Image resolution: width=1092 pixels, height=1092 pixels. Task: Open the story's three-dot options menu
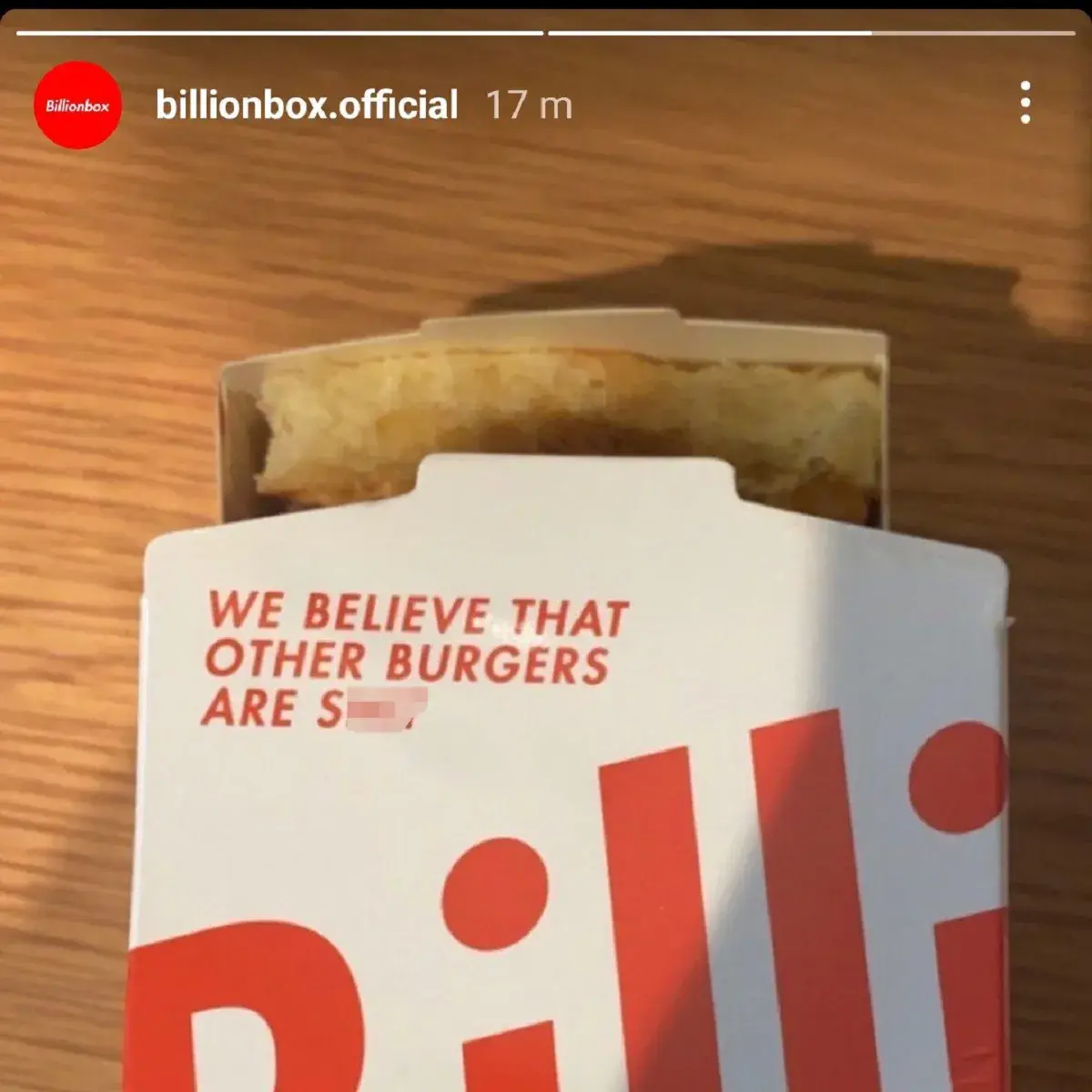[x=1025, y=103]
